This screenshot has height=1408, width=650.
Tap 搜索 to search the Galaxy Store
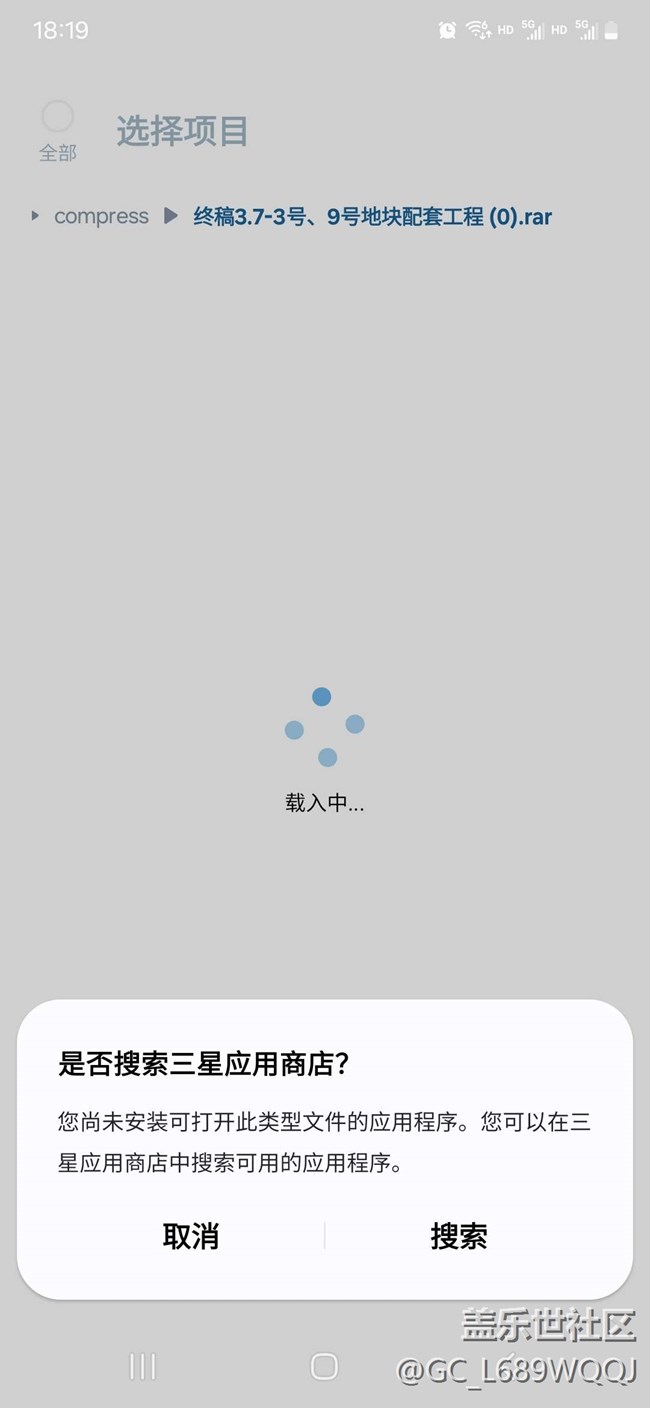point(458,1236)
